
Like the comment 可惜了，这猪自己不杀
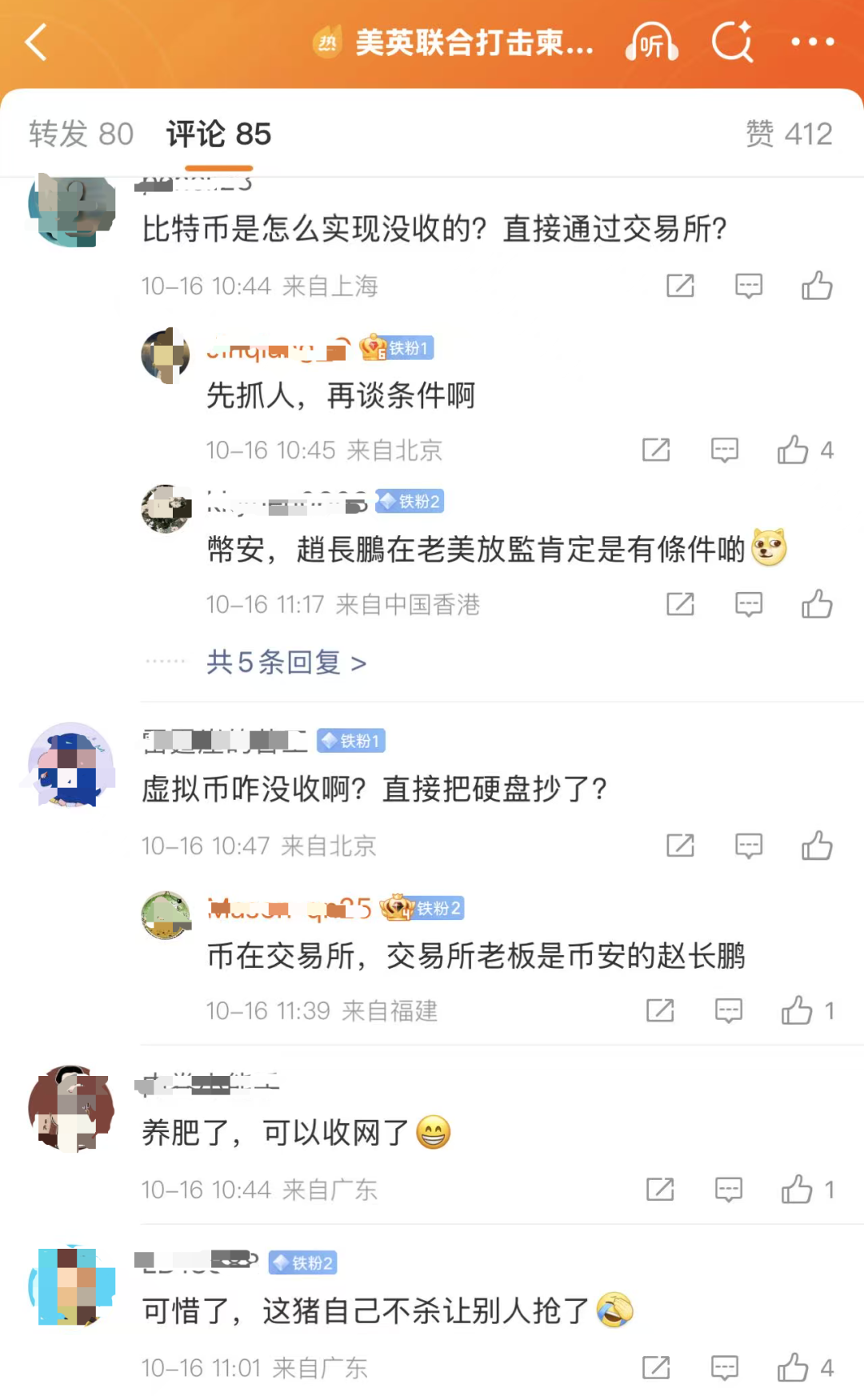tap(793, 1368)
